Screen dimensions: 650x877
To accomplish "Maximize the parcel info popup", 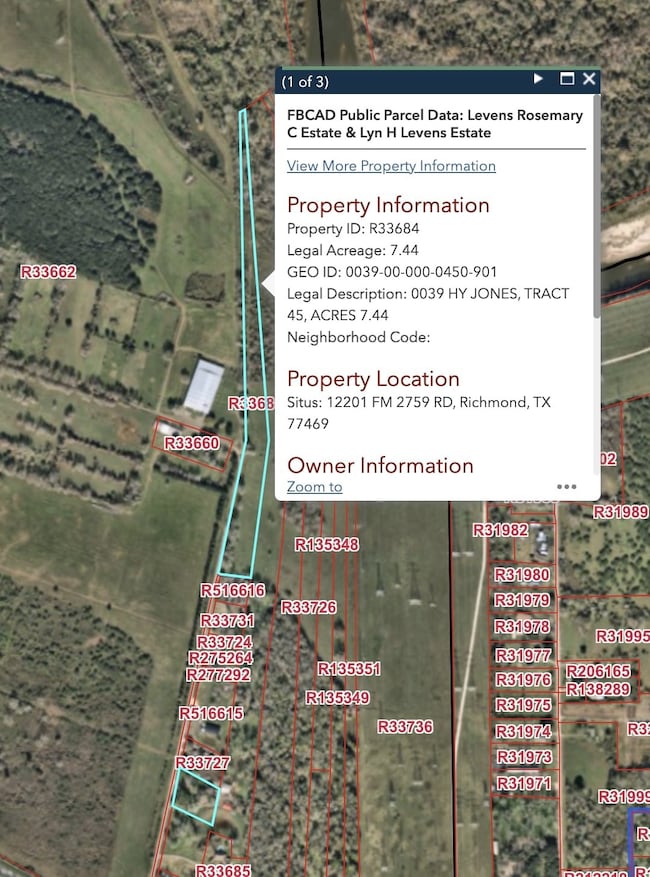I will [x=567, y=79].
